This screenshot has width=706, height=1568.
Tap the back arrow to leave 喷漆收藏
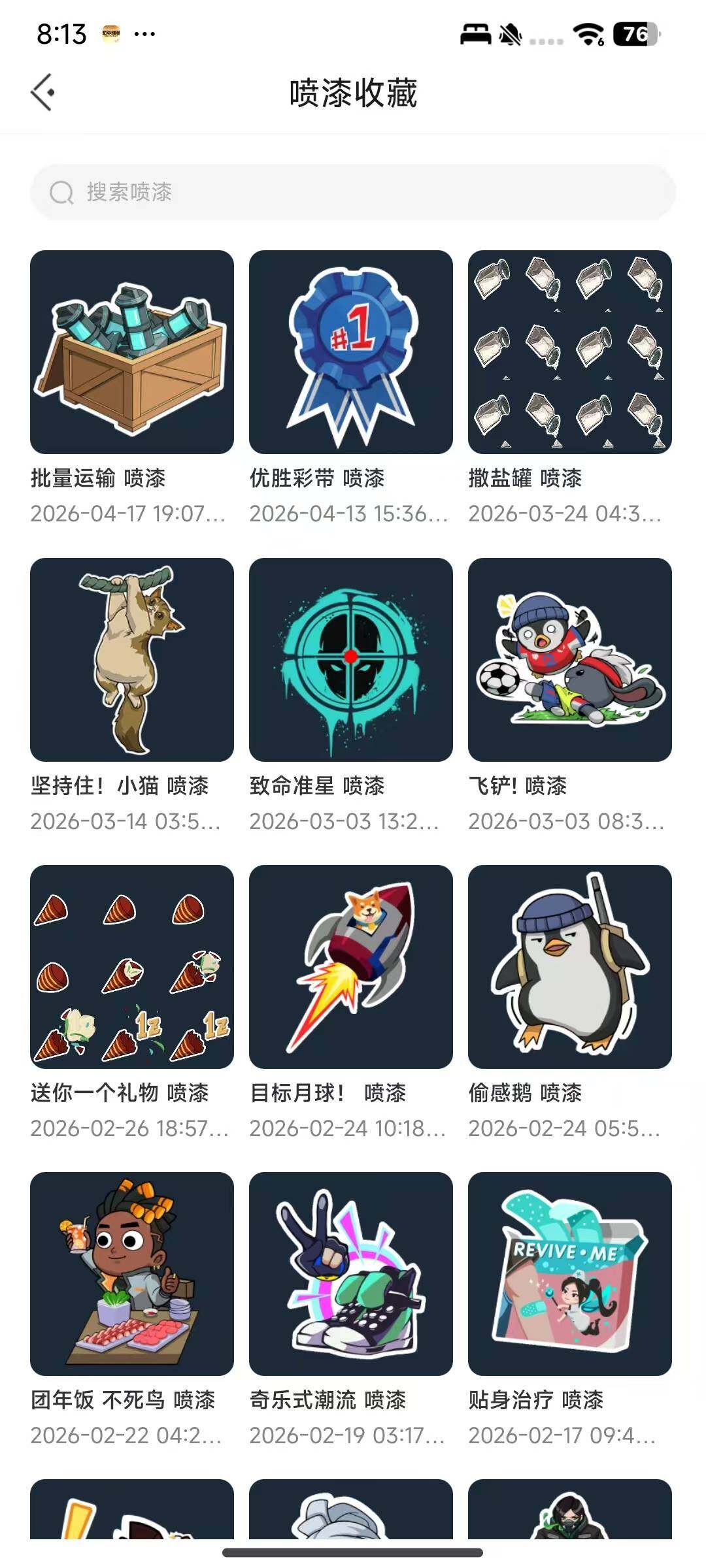click(x=43, y=93)
